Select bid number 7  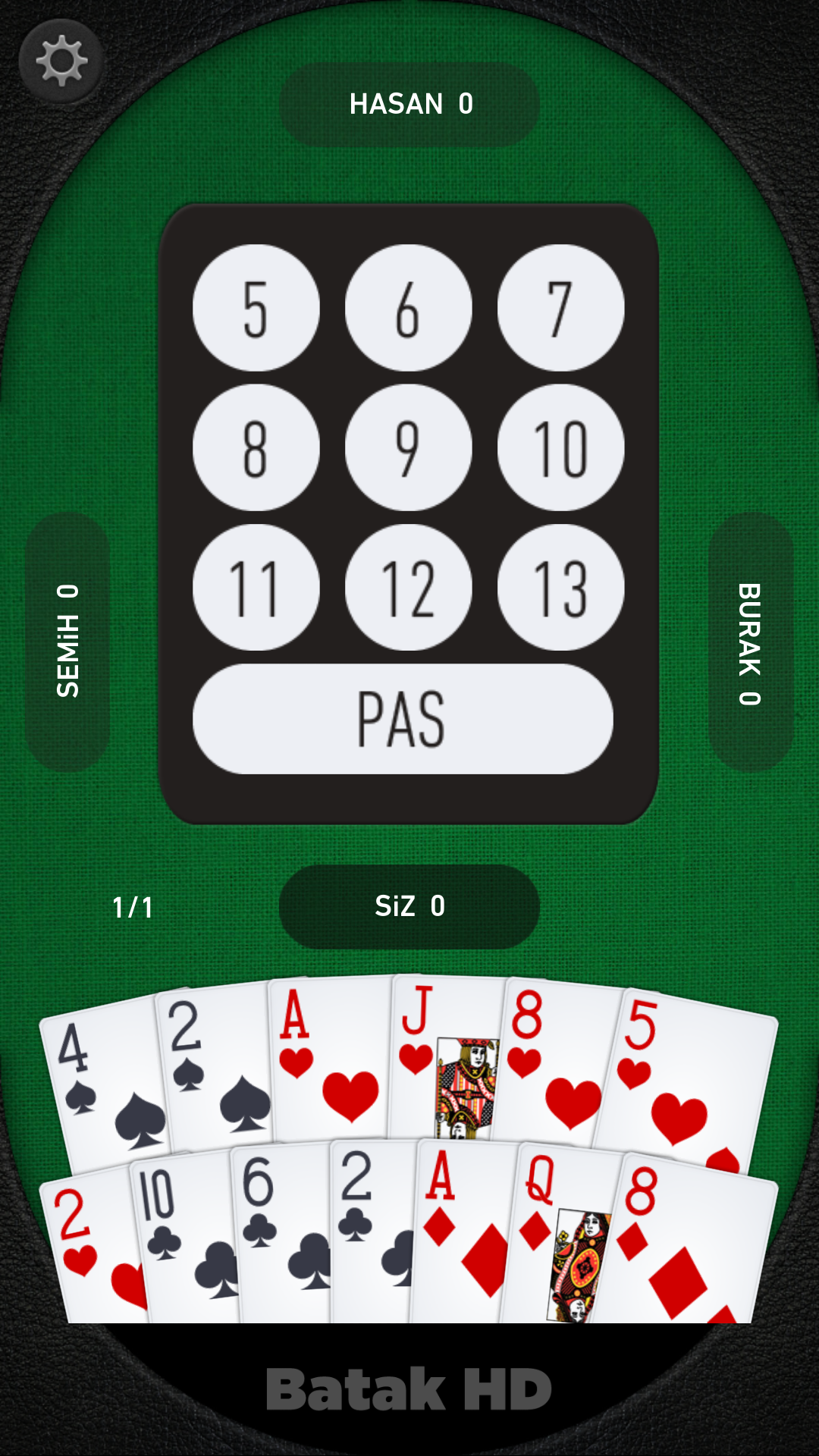560,308
